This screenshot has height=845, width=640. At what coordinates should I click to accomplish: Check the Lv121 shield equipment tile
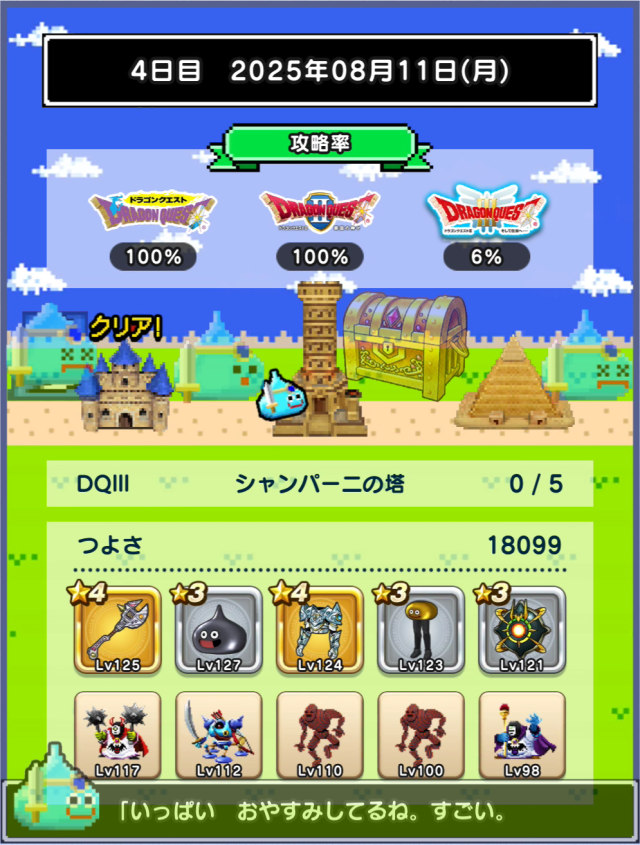(x=522, y=630)
